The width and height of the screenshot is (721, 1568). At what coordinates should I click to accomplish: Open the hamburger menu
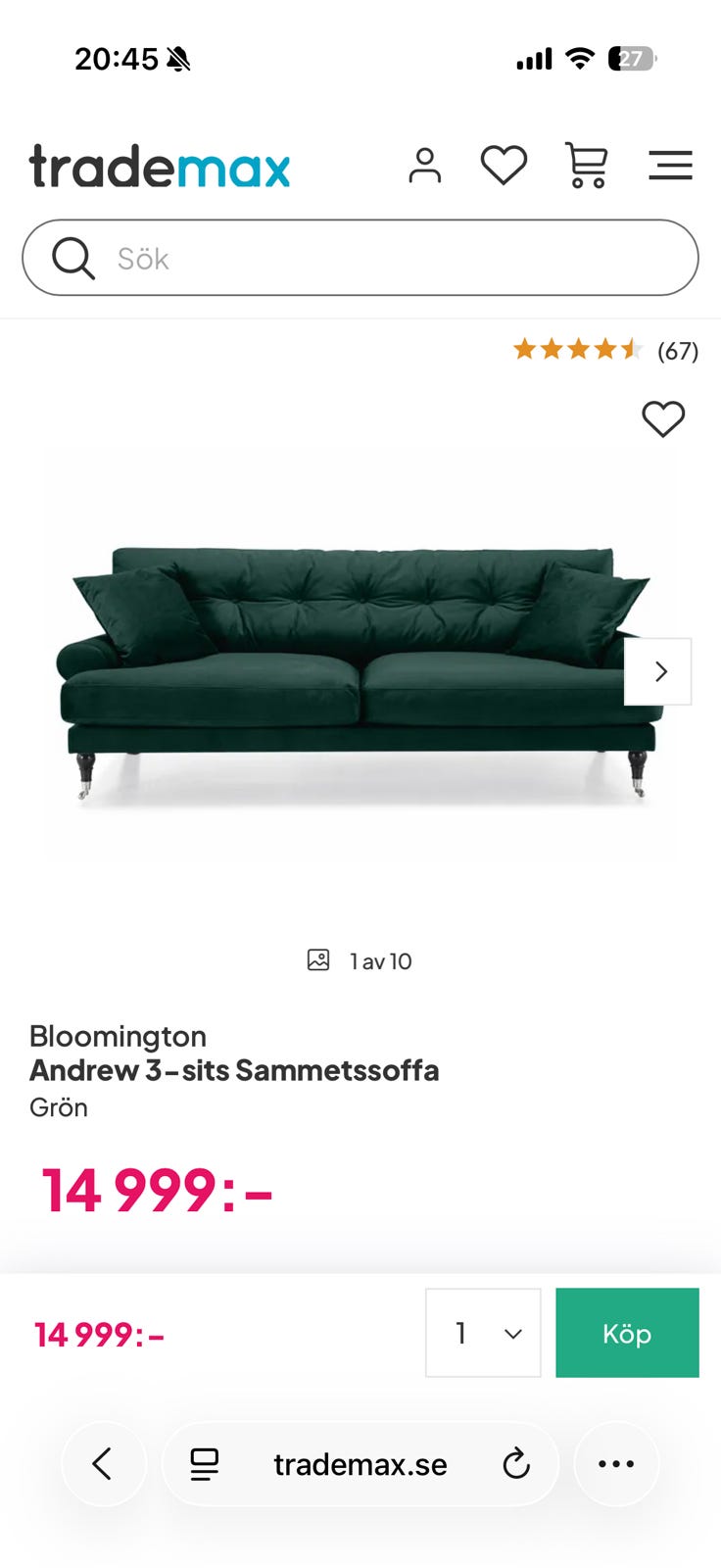(670, 166)
